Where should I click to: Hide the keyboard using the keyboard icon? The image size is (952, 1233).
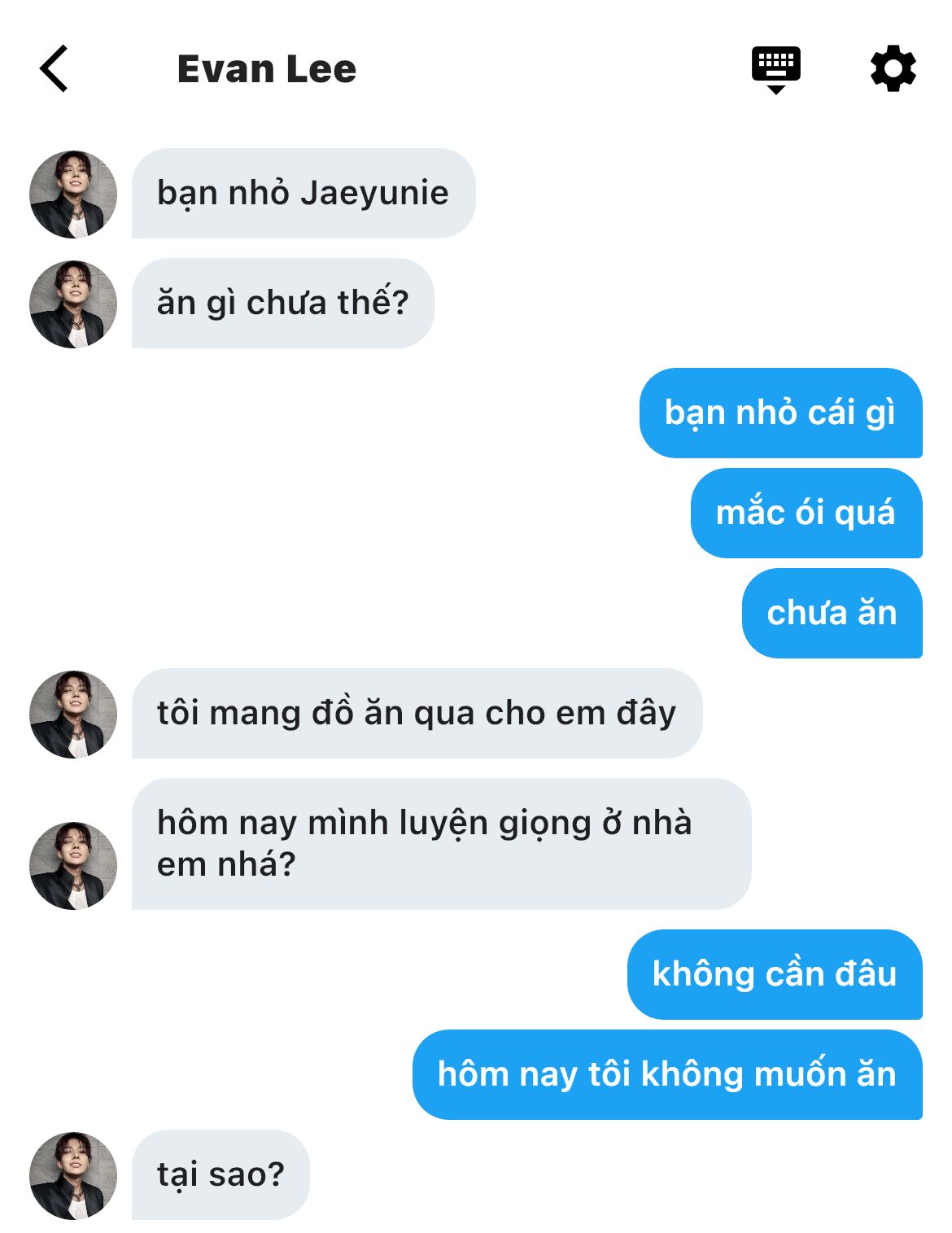(x=775, y=69)
